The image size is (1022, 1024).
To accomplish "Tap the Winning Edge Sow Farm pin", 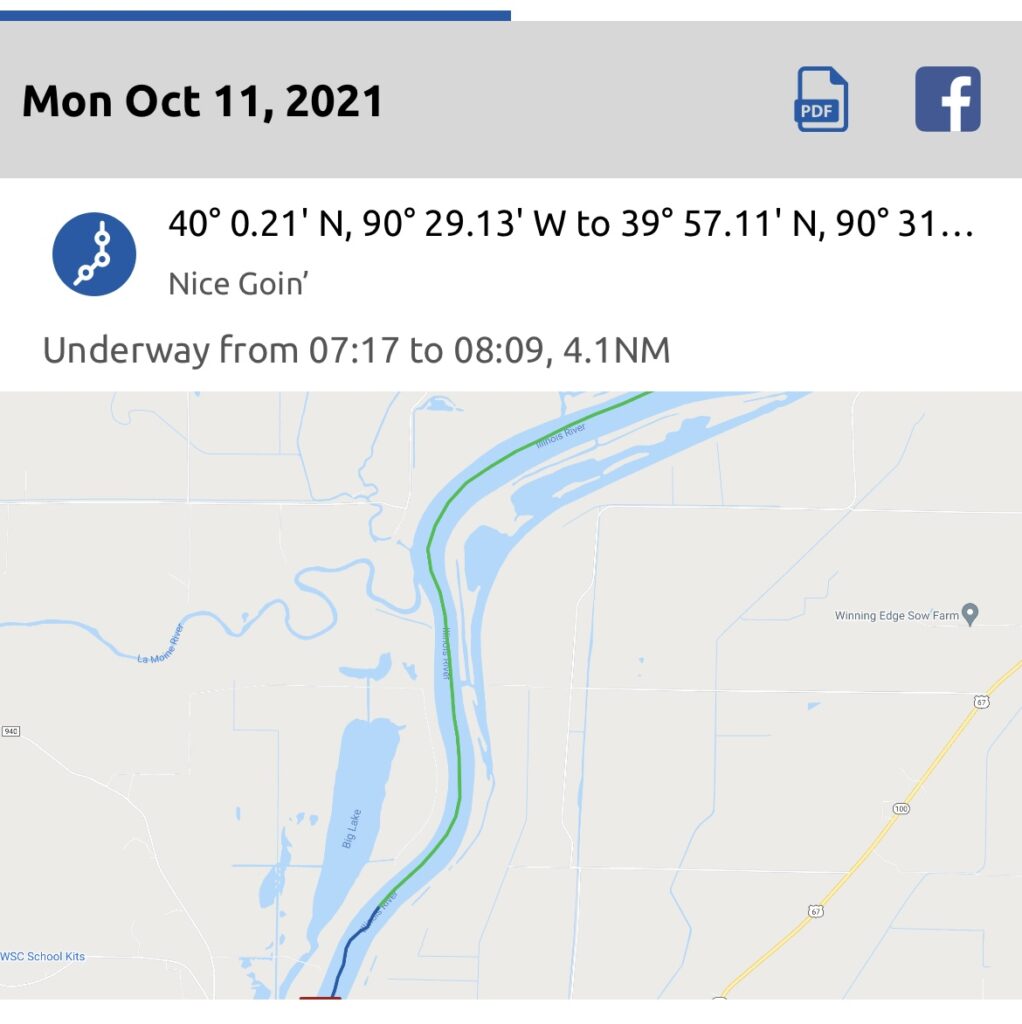I will coord(970,614).
